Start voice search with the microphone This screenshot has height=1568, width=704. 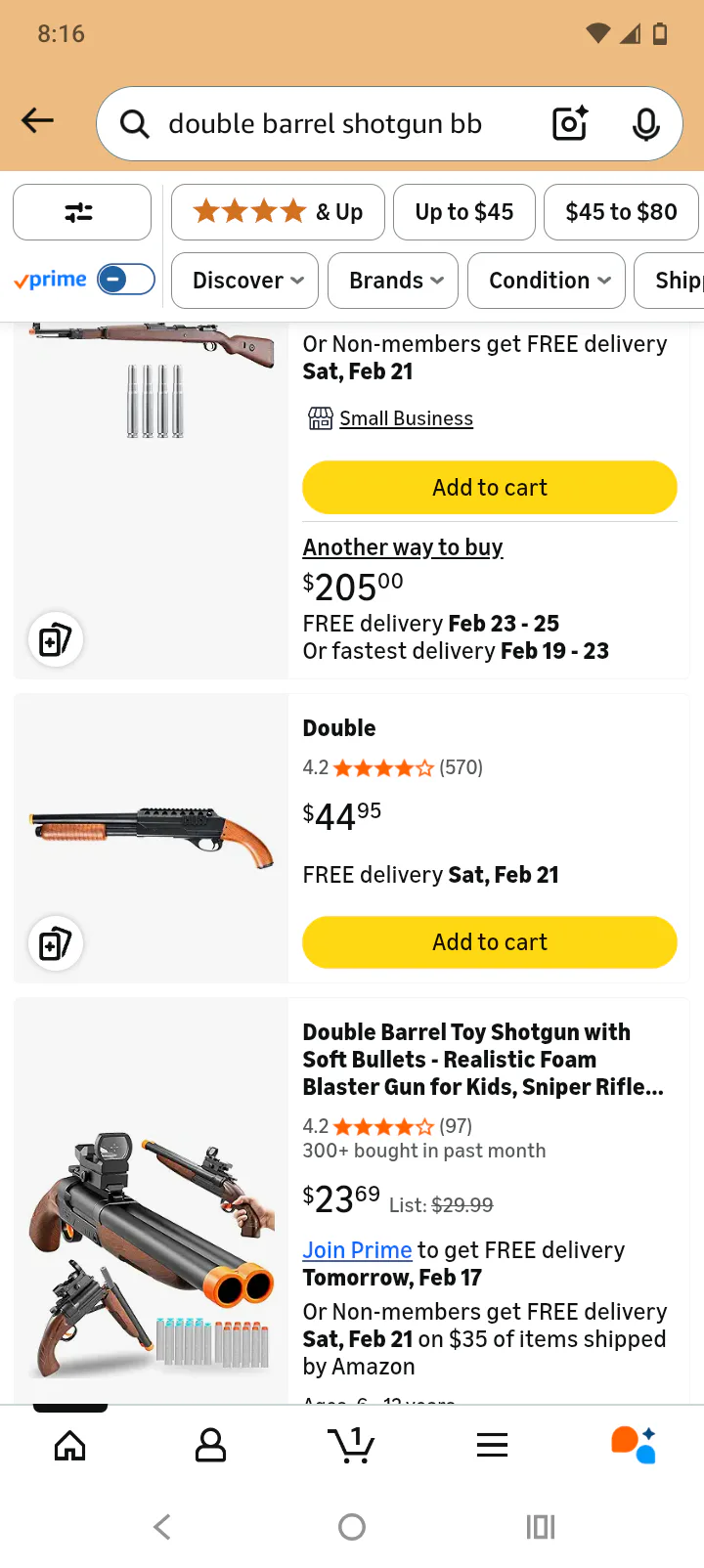[x=645, y=124]
